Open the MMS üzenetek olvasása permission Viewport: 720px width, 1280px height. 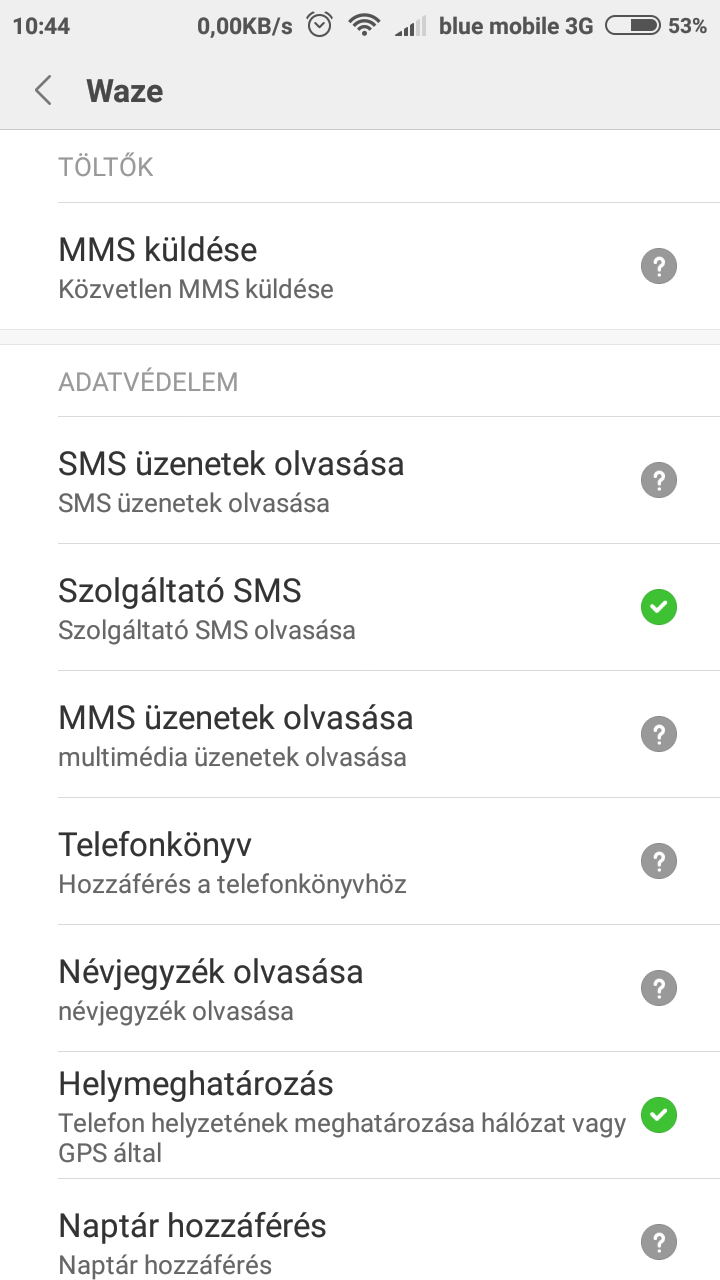pyautogui.click(x=360, y=734)
